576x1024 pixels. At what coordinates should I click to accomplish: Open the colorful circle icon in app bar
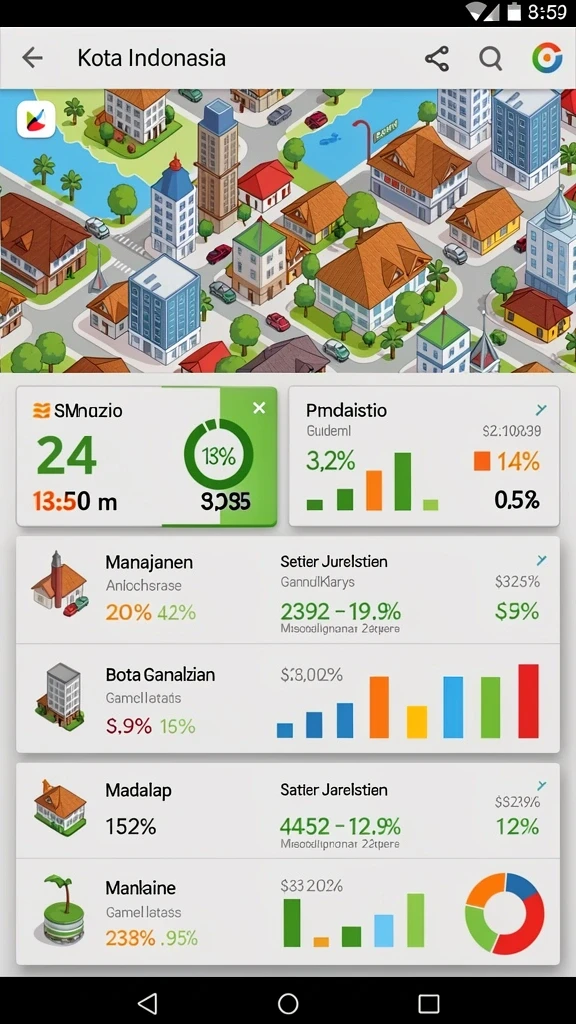coord(547,58)
